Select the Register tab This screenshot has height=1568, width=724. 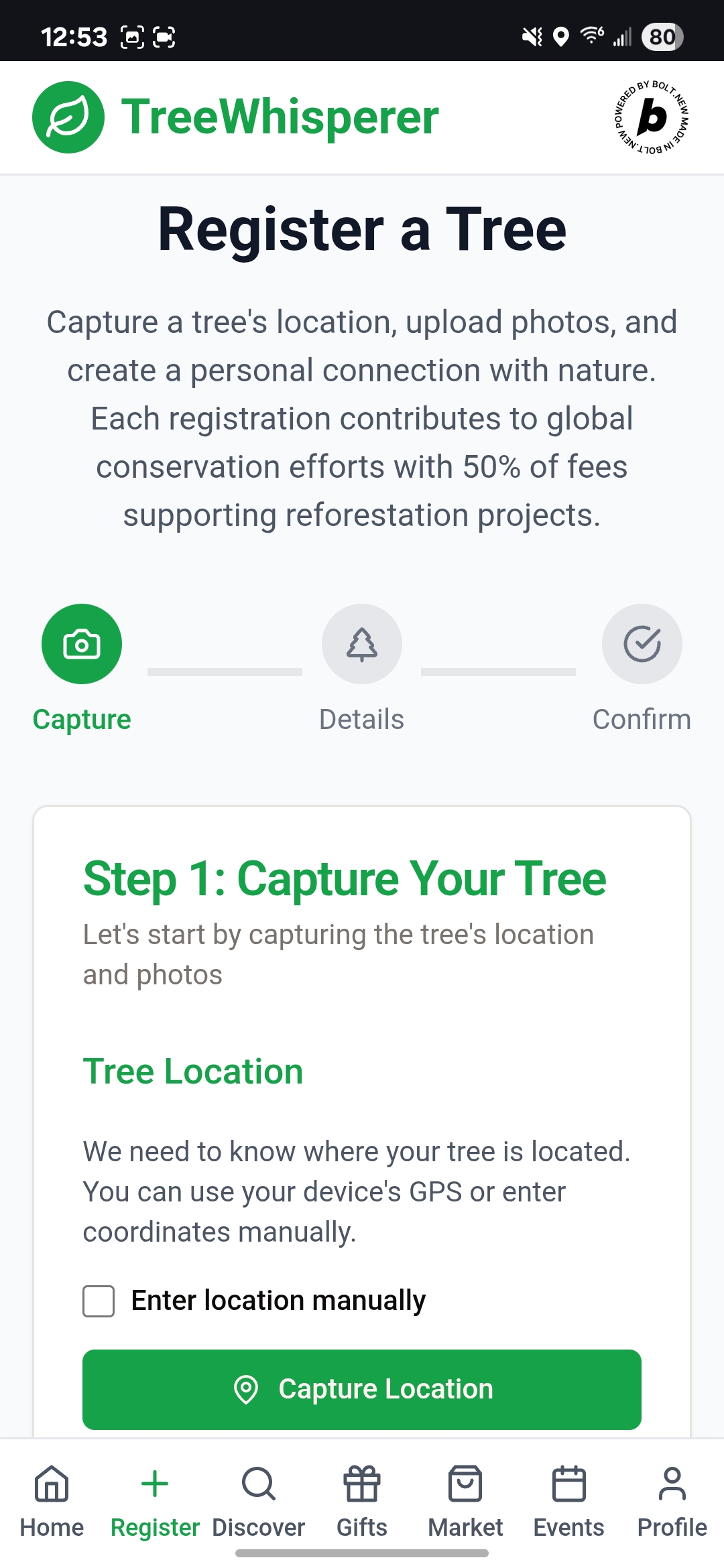click(155, 1501)
